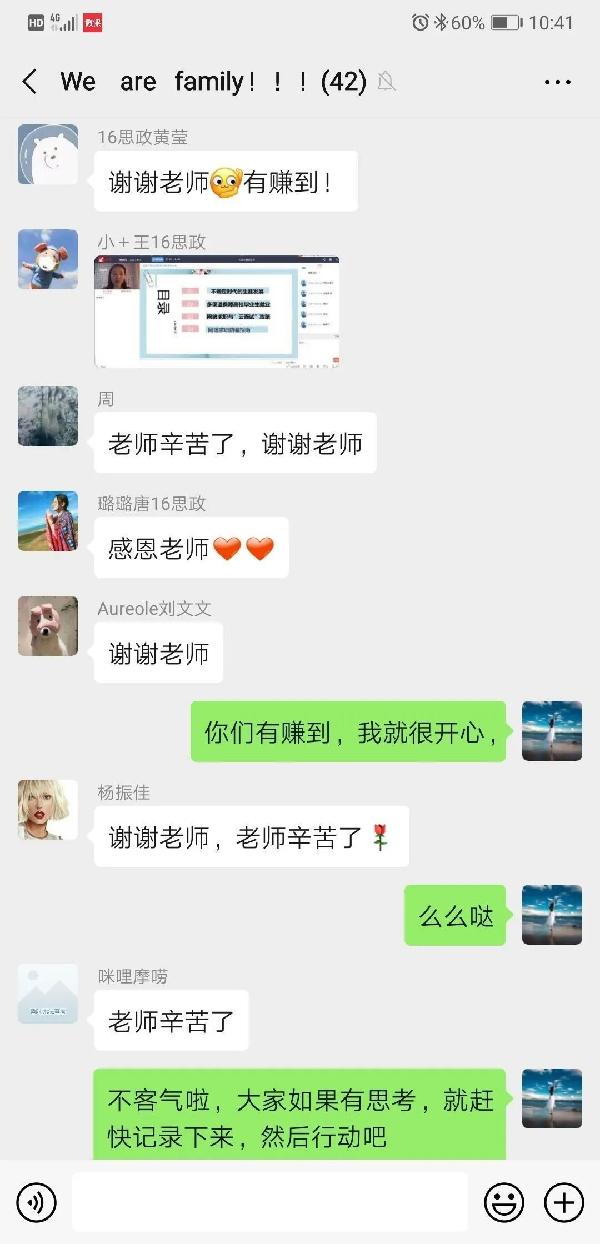The height and width of the screenshot is (1244, 600).
Task: Switch to voice message input
Action: (x=37, y=1201)
